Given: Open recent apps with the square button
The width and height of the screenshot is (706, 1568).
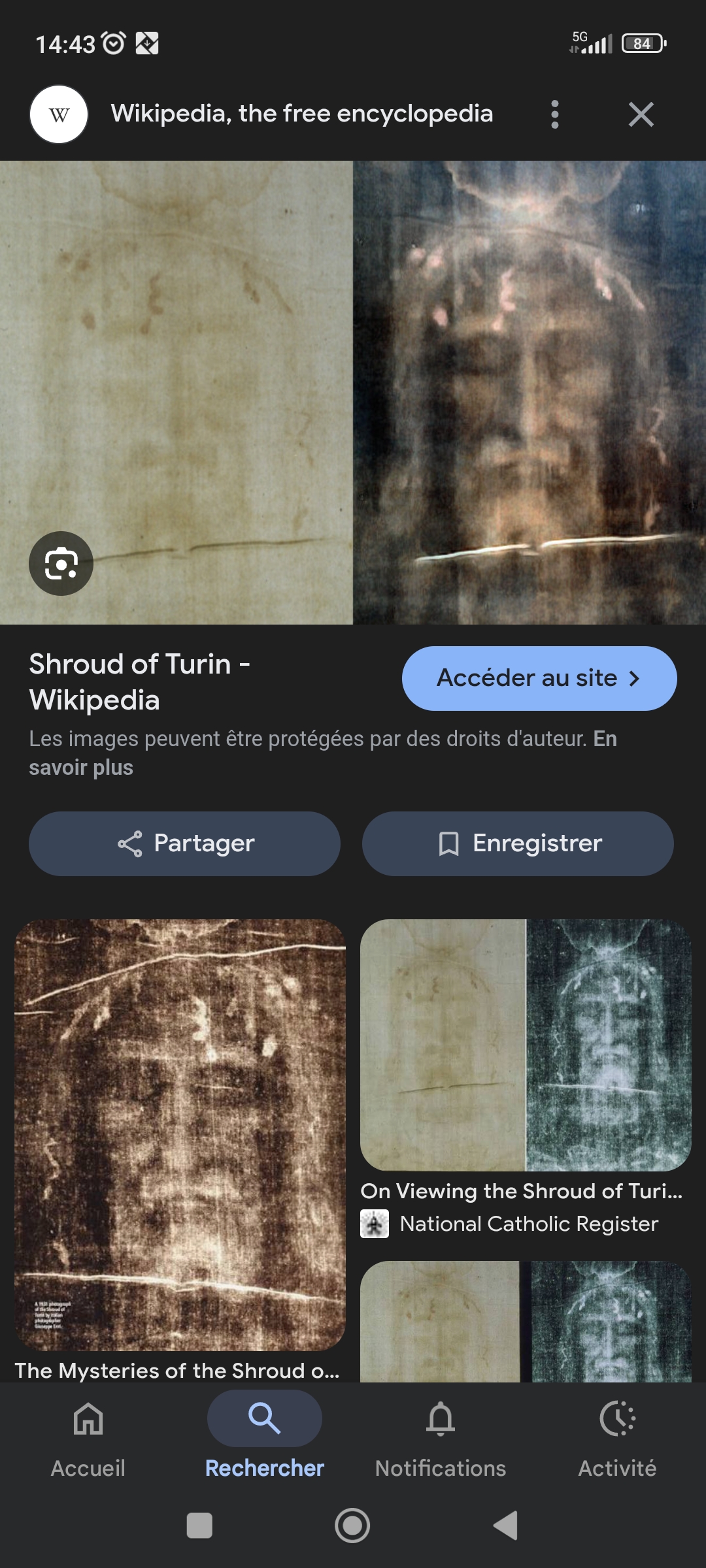Looking at the screenshot, I should pyautogui.click(x=199, y=1526).
